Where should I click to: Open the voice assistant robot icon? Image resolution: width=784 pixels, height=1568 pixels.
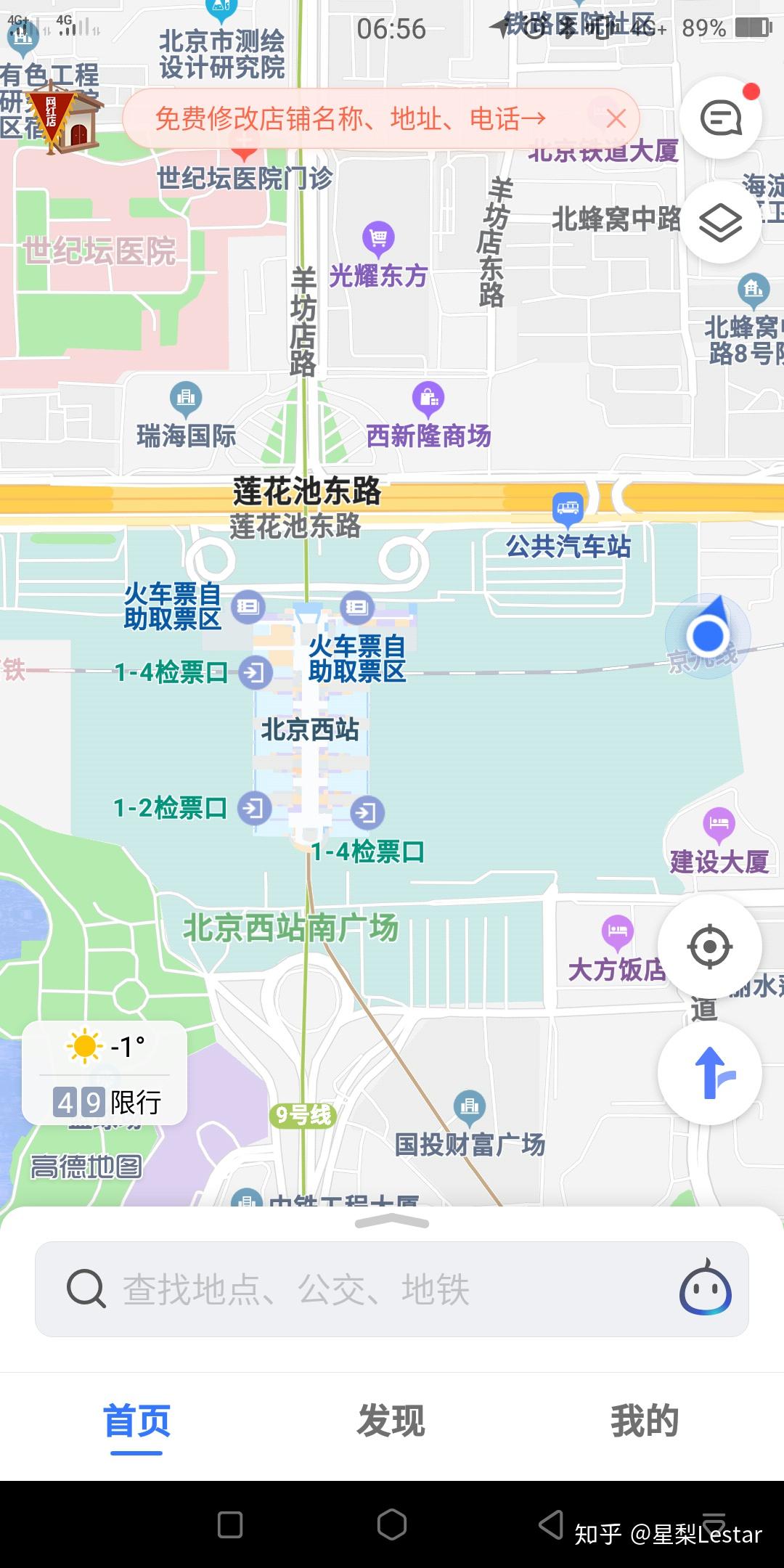coord(705,1289)
